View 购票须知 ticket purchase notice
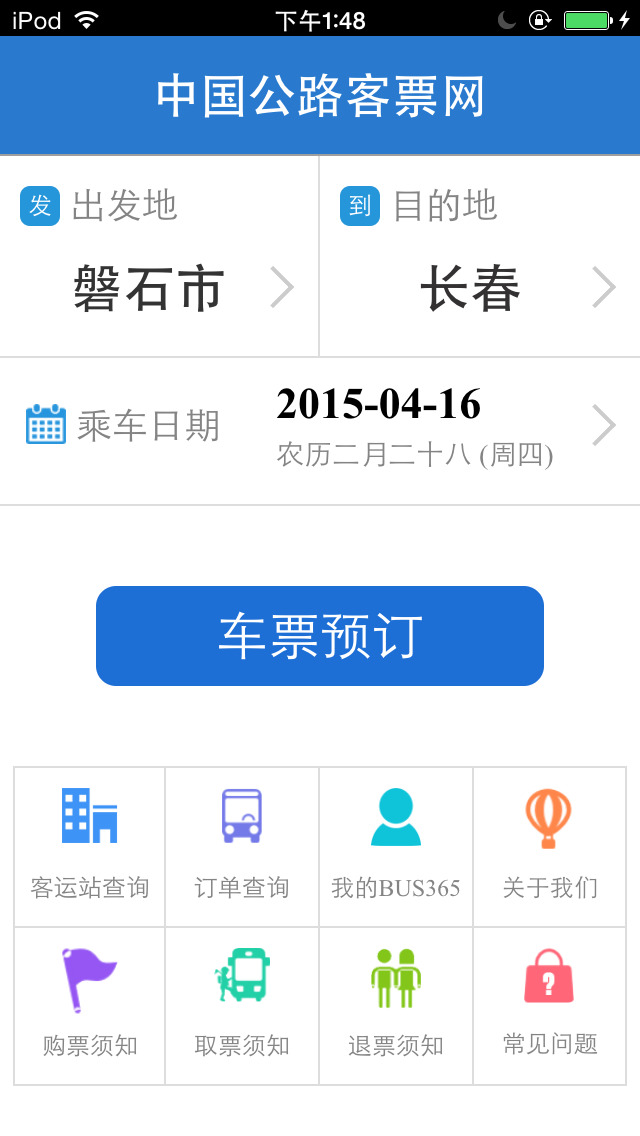 pos(90,1004)
